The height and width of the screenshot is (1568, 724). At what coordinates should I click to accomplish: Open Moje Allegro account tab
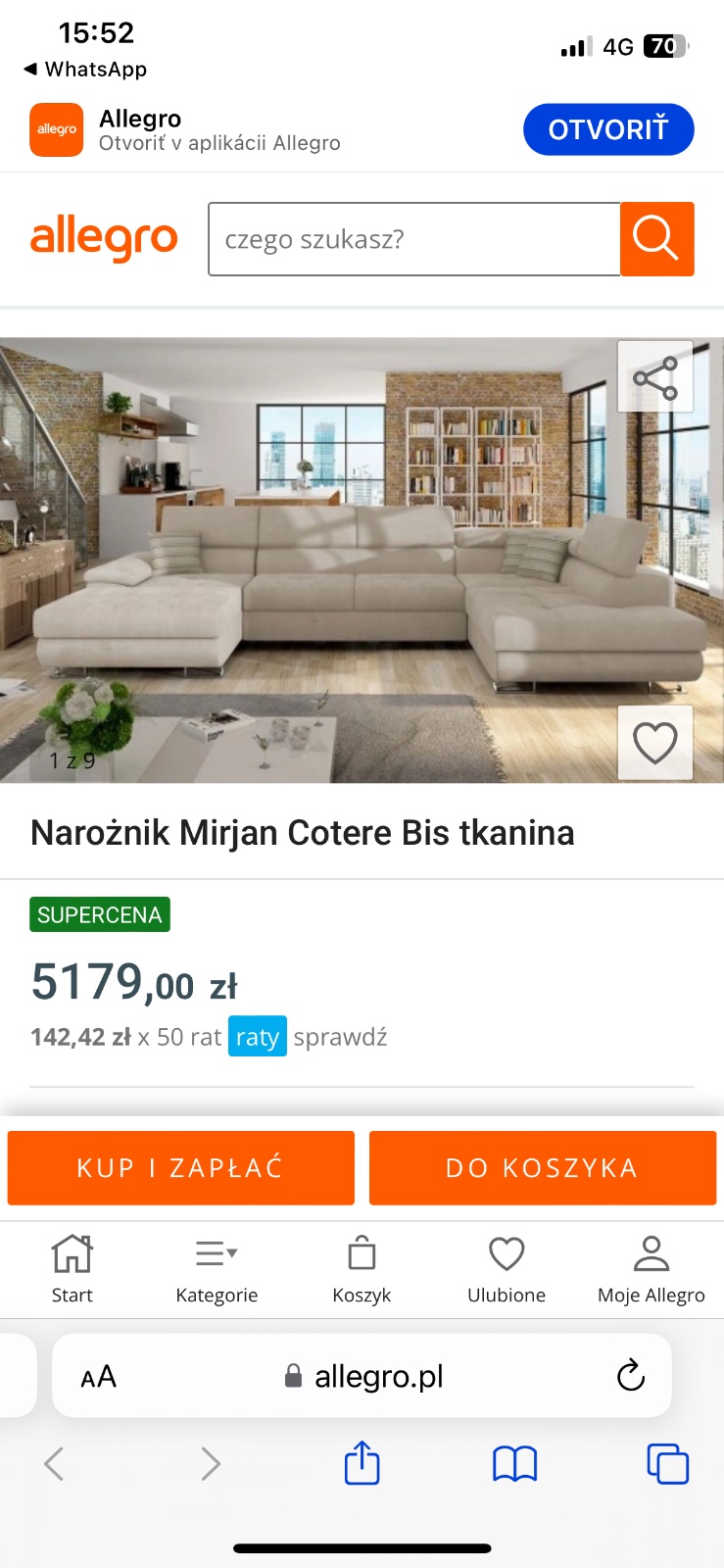651,1269
